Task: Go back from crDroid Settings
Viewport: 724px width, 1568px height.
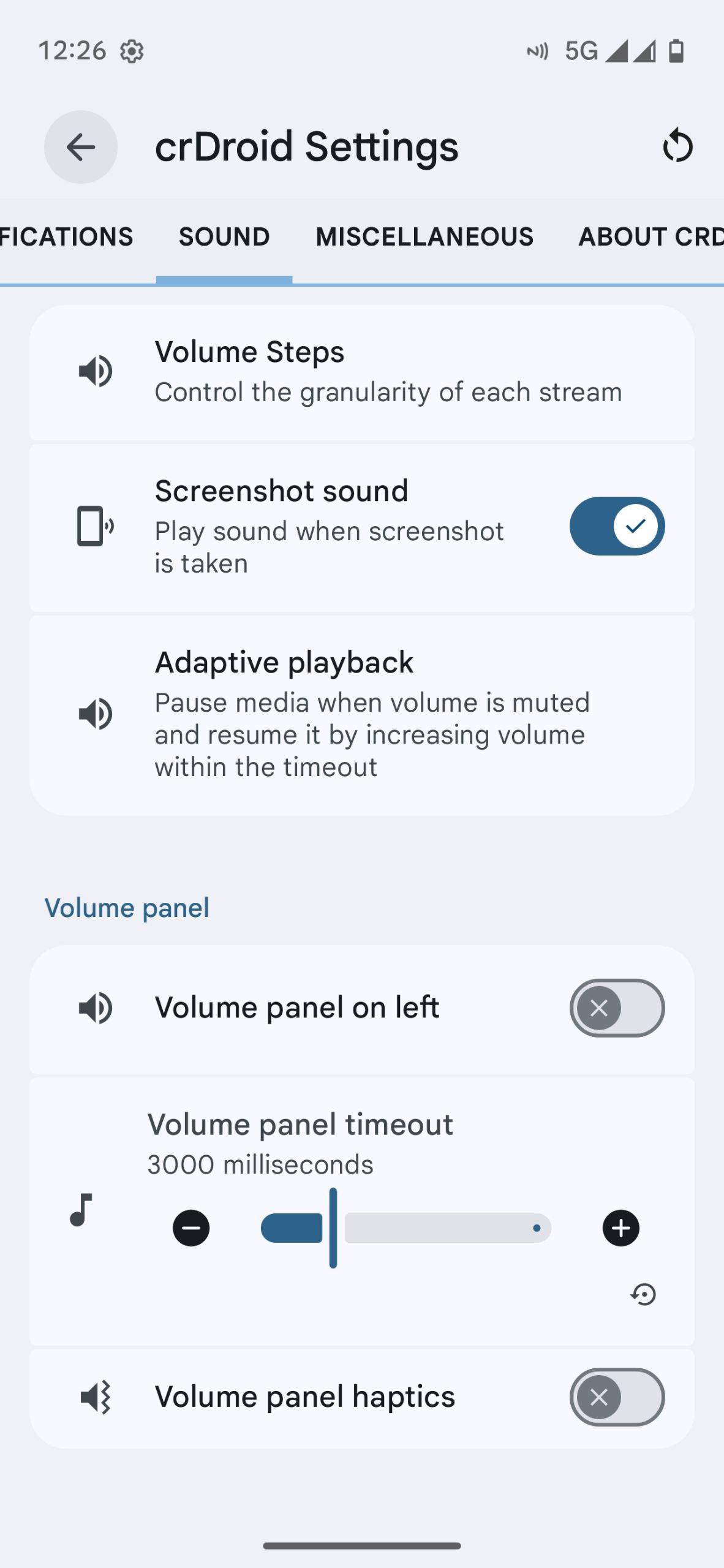Action: pyautogui.click(x=80, y=147)
